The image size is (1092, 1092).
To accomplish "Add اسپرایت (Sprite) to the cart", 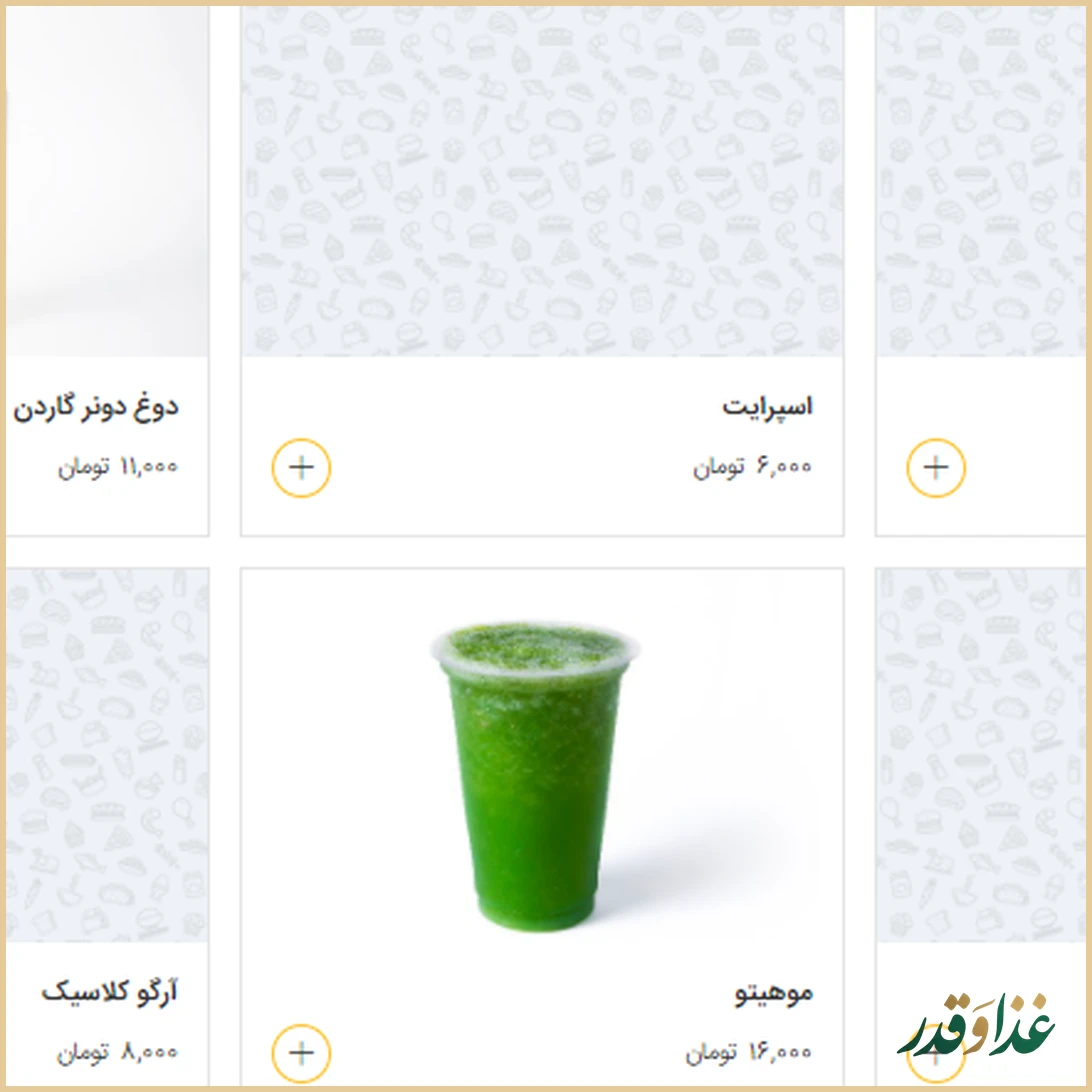I will 301,468.
